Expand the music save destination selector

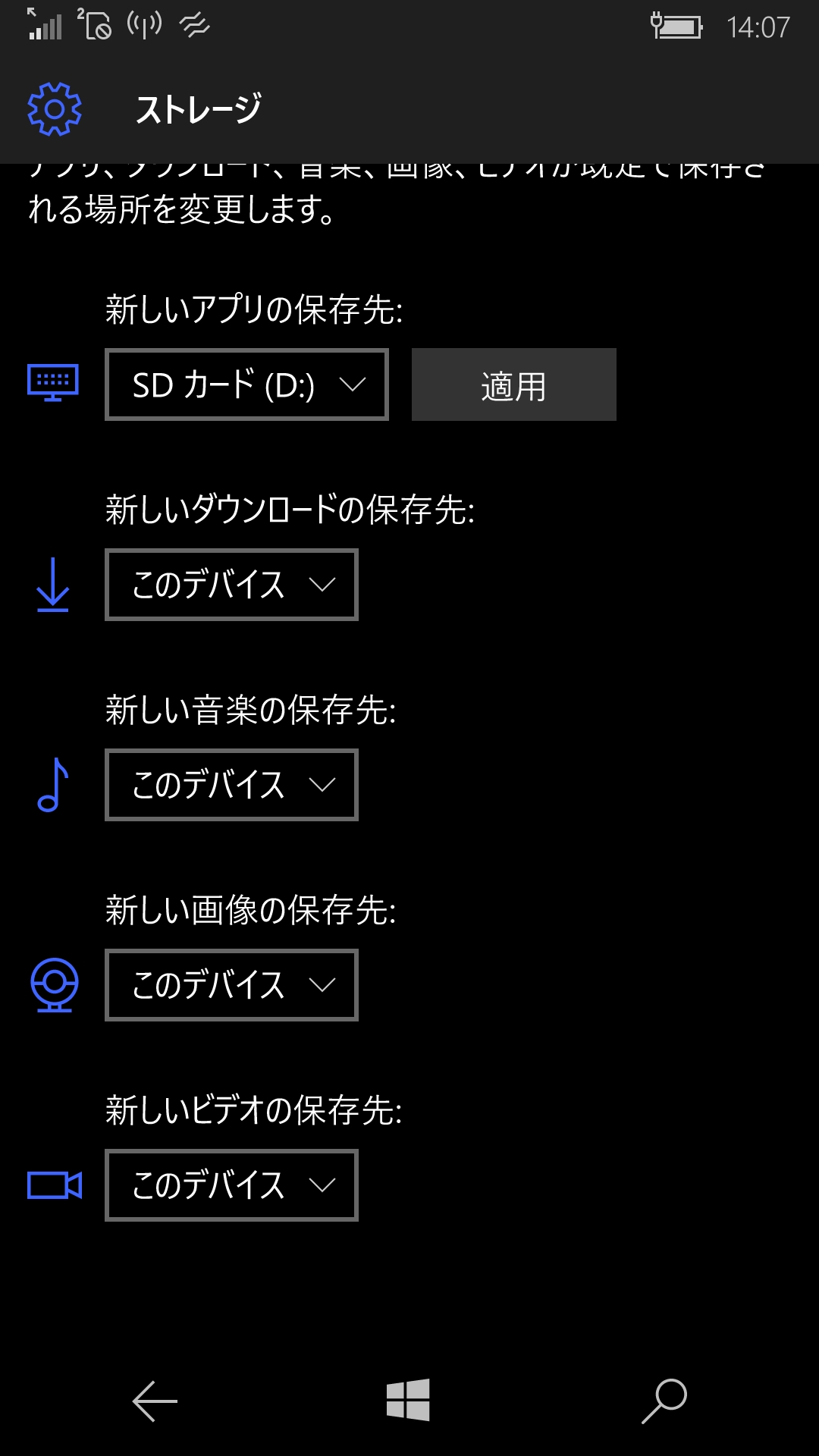click(x=231, y=785)
